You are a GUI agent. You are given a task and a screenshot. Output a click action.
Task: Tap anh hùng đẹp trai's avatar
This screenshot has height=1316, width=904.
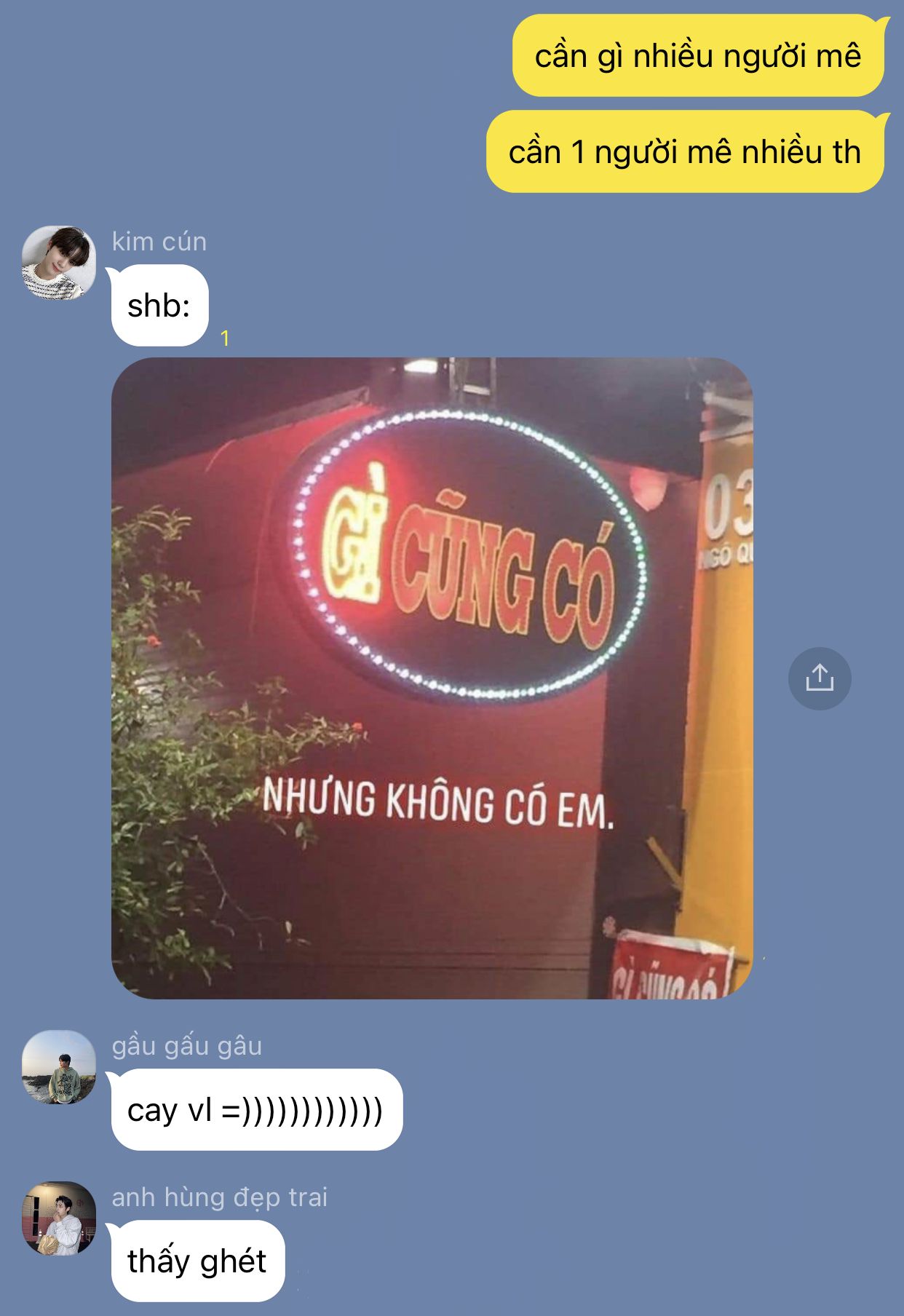click(59, 1218)
